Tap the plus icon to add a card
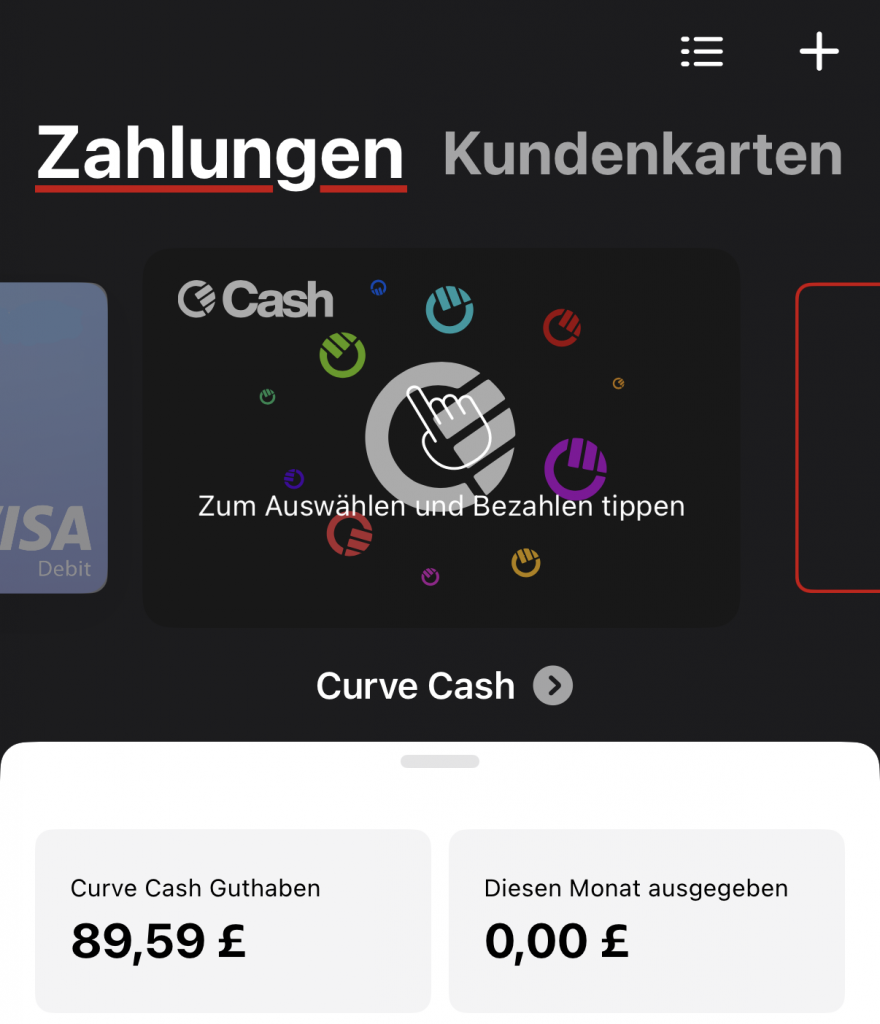The height and width of the screenshot is (1024, 880). [x=818, y=51]
